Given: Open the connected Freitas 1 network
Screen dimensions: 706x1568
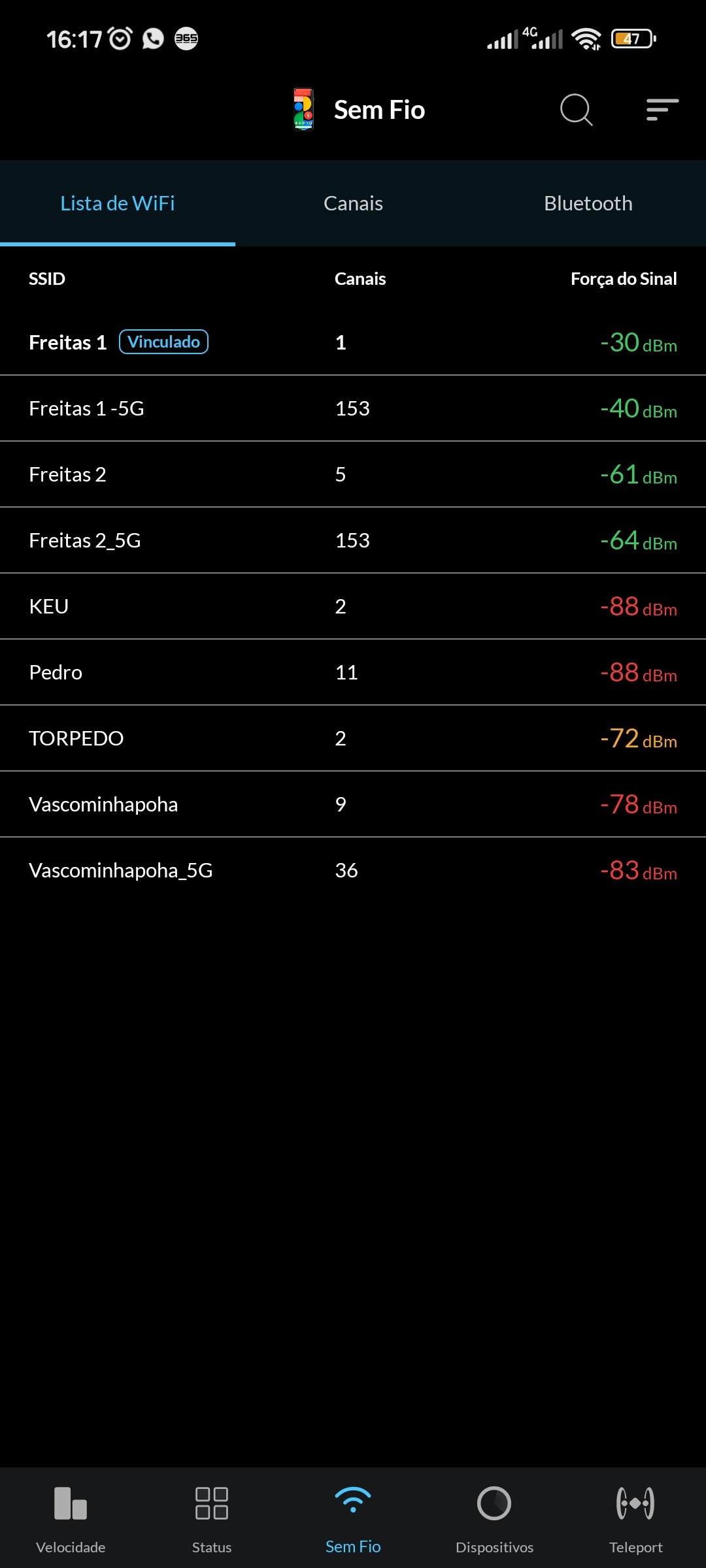Looking at the screenshot, I should 353,342.
